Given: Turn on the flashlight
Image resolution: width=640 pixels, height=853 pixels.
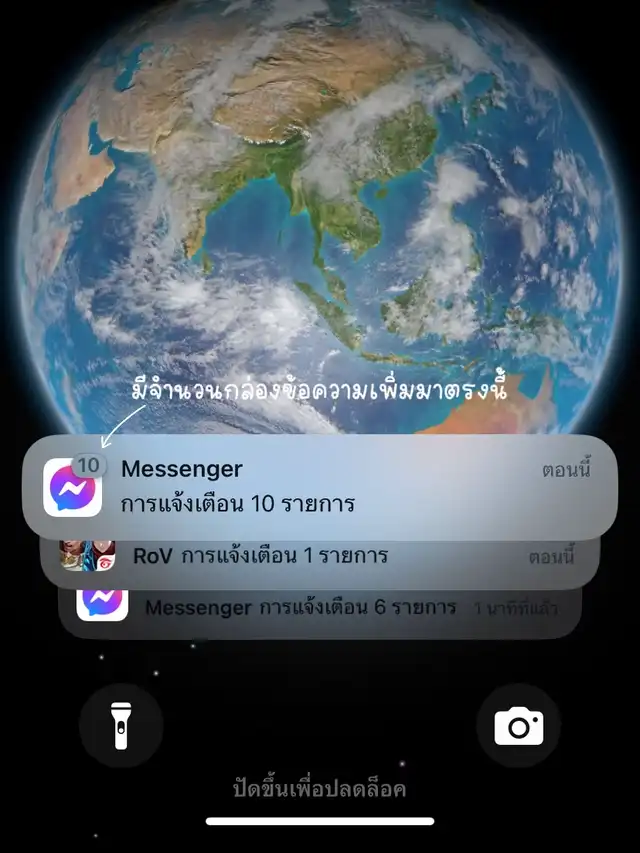Looking at the screenshot, I should tap(121, 726).
